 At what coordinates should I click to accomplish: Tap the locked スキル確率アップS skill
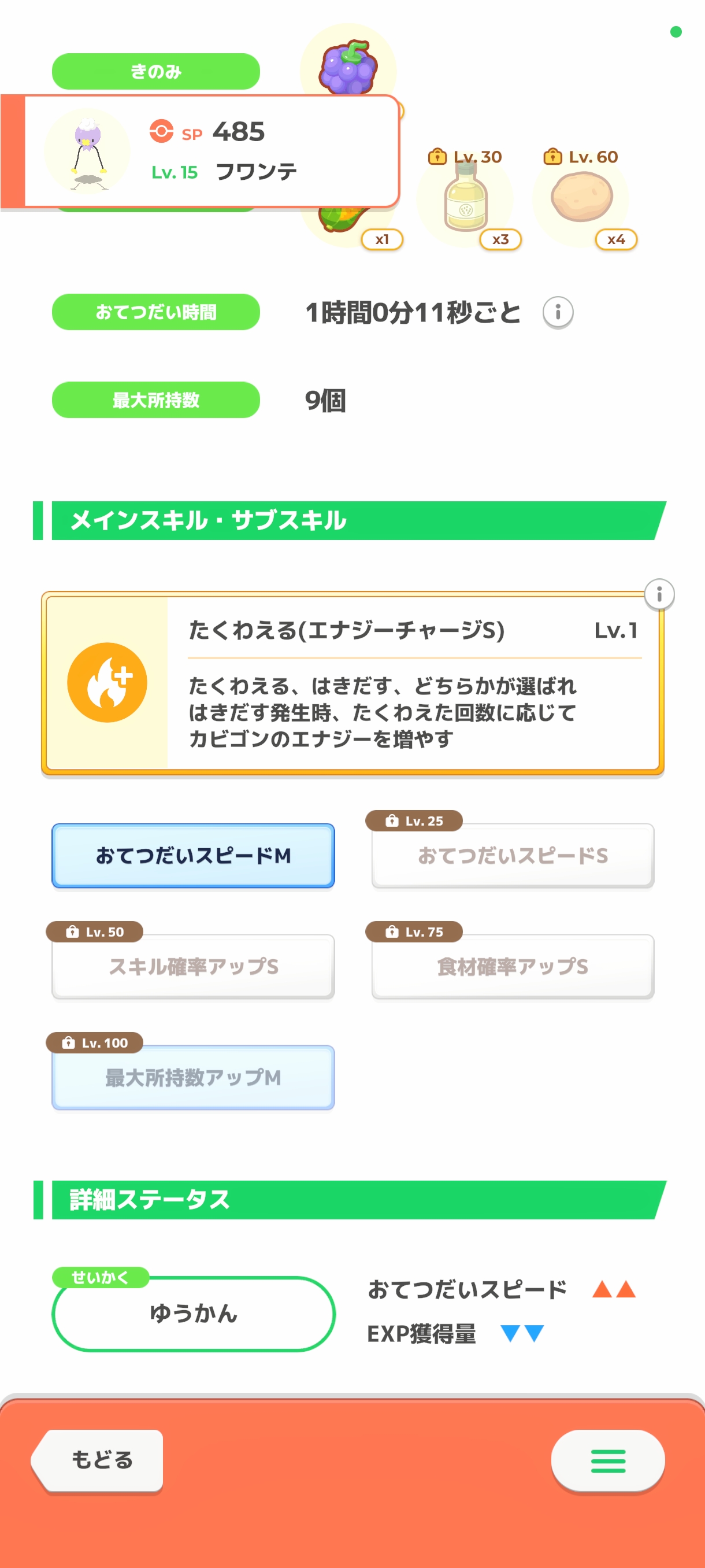click(193, 966)
